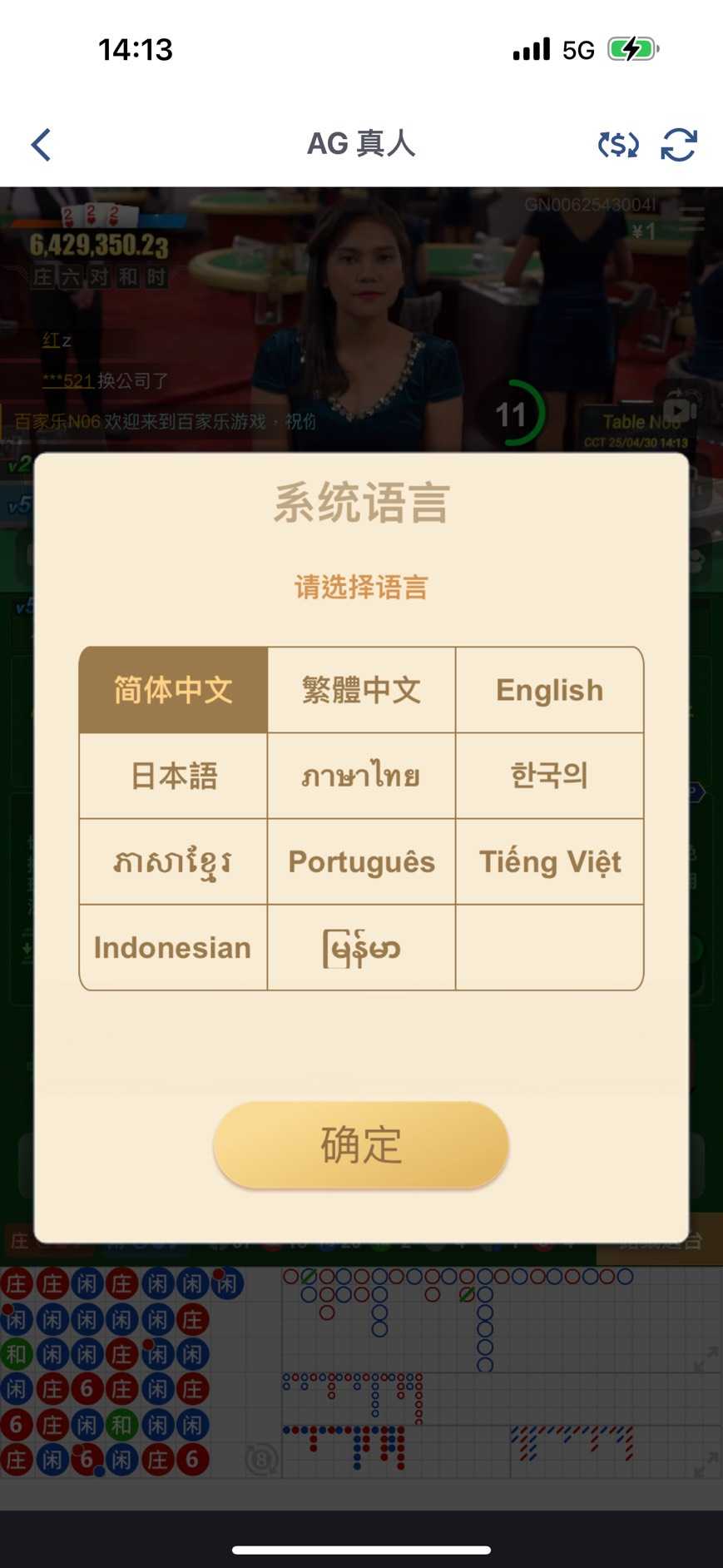Select 日本語 as system language
Image resolution: width=723 pixels, height=1568 pixels.
173,776
